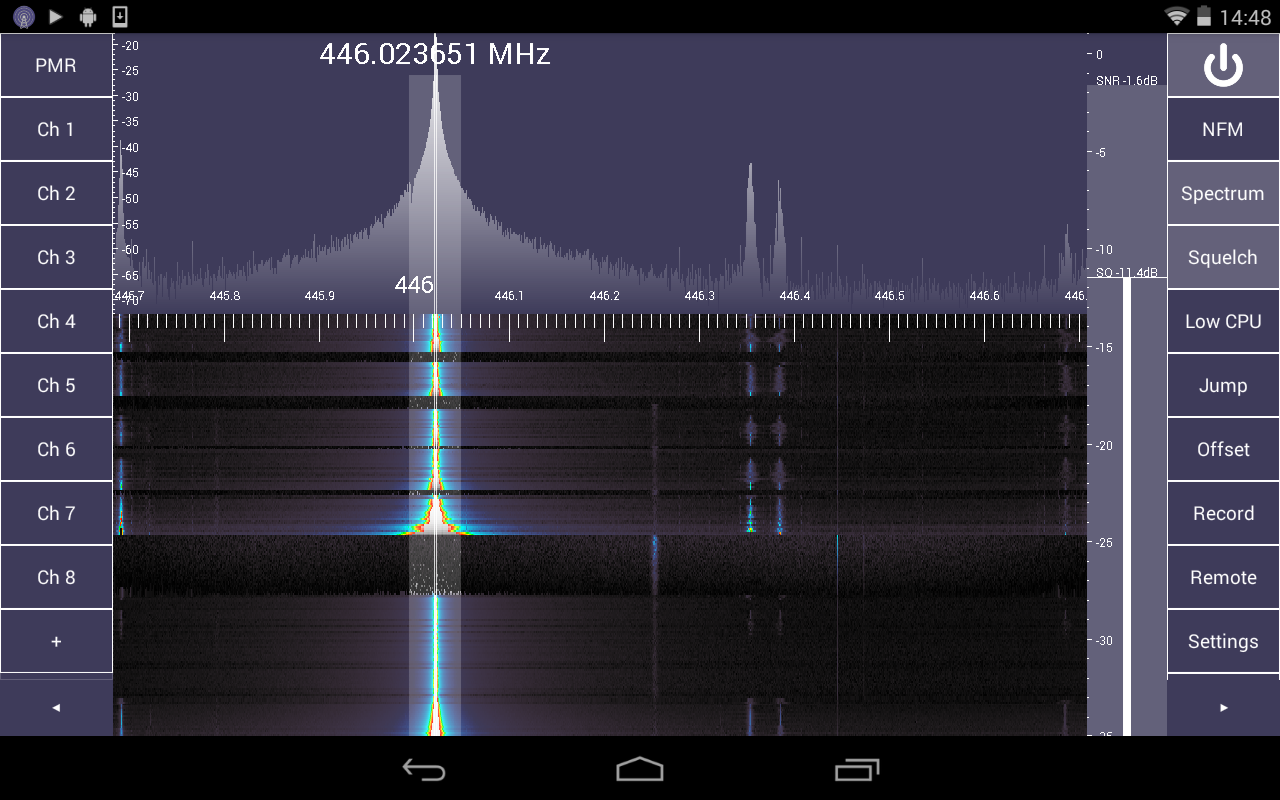The height and width of the screenshot is (800, 1280).
Task: Tune to Ch 6
Action: (x=56, y=450)
